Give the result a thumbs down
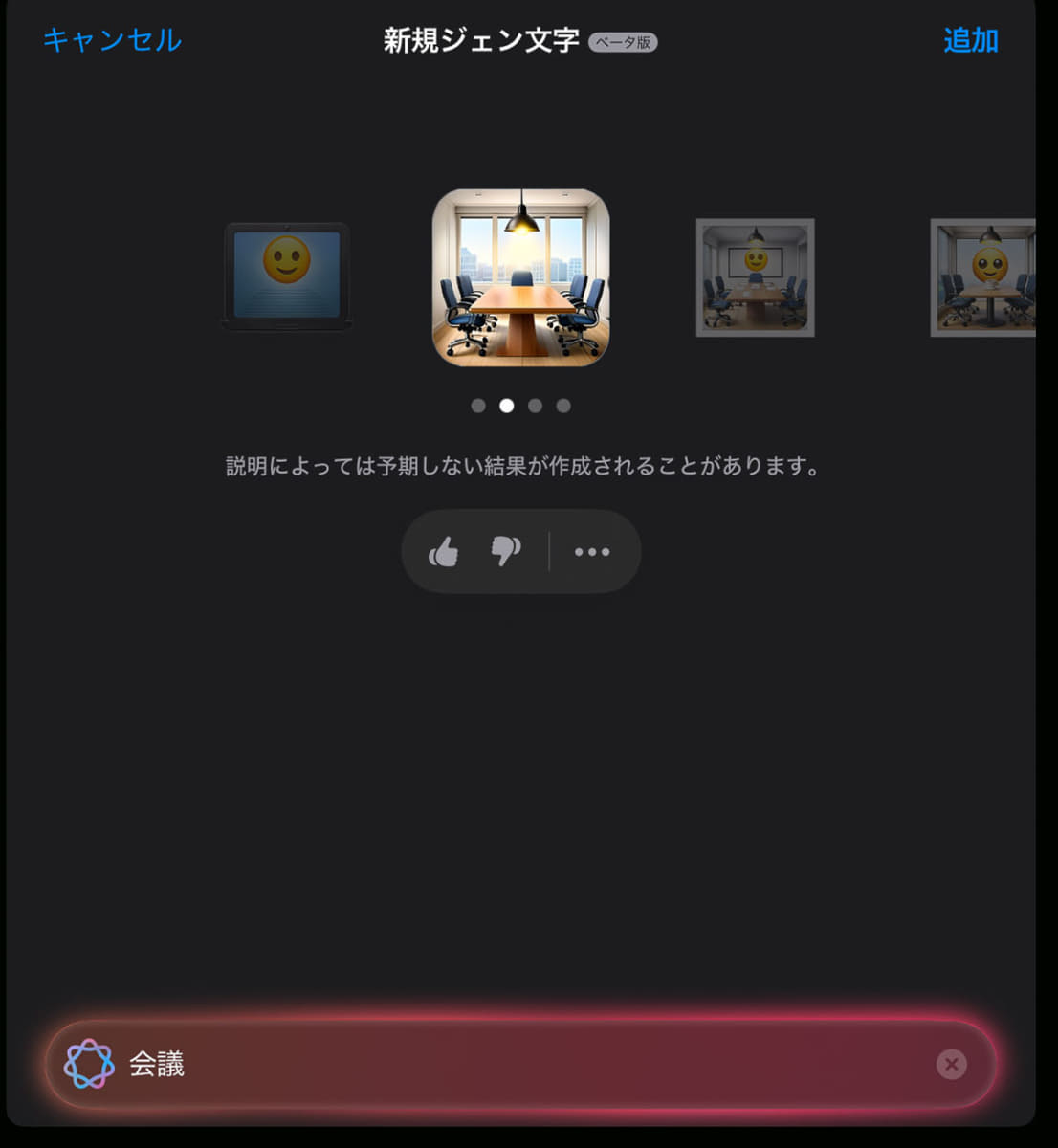The height and width of the screenshot is (1148, 1058). click(505, 552)
